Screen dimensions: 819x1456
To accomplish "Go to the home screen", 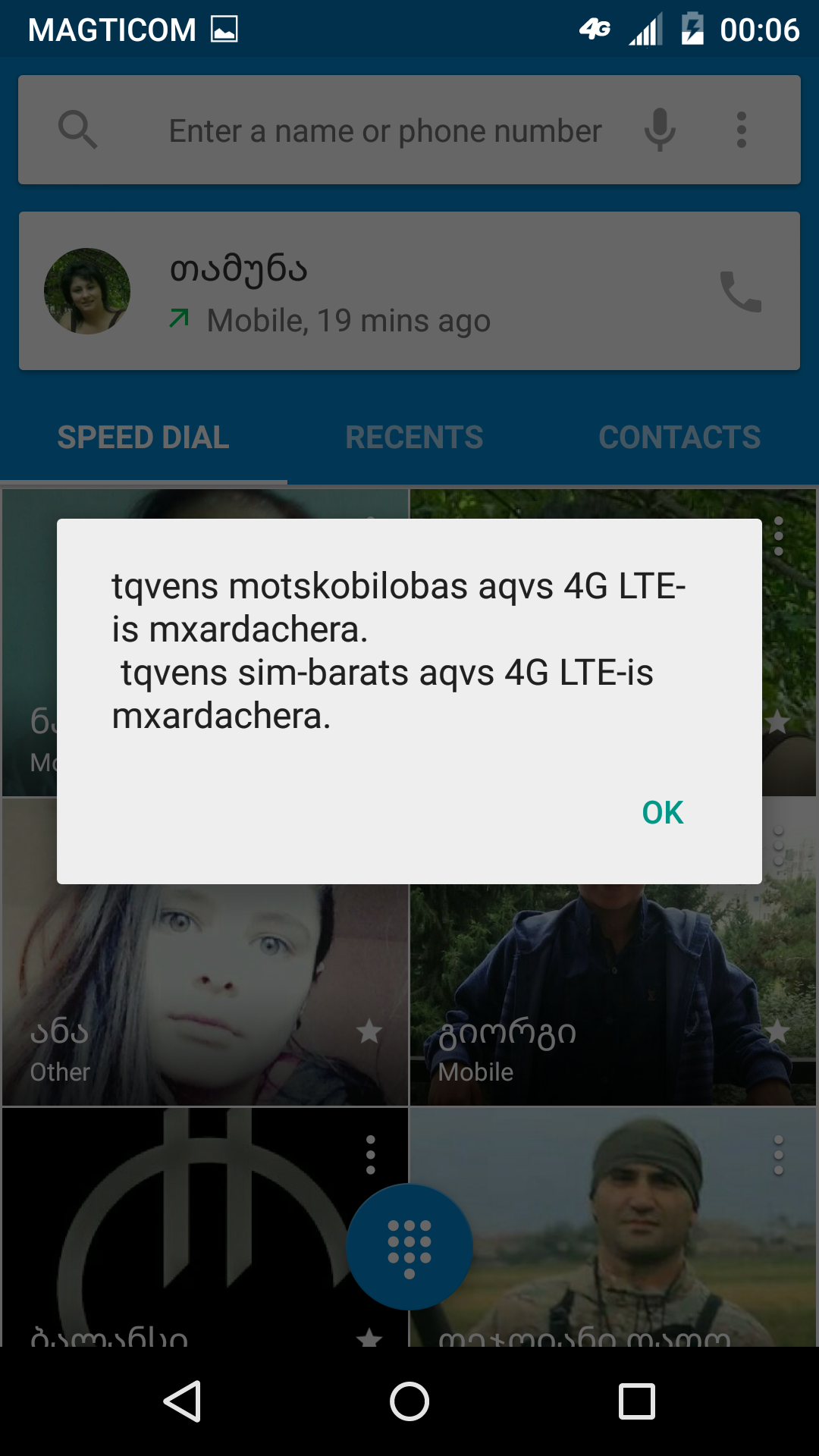I will pyautogui.click(x=409, y=1401).
